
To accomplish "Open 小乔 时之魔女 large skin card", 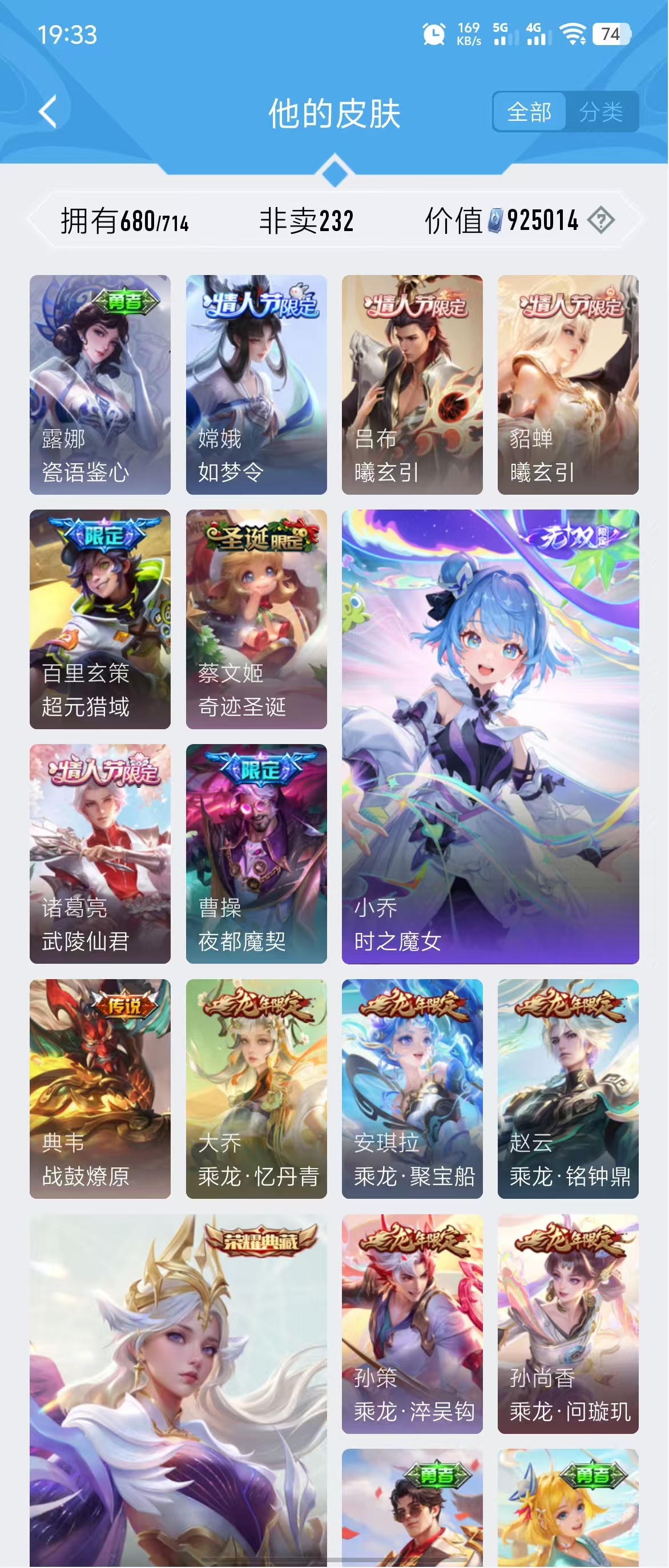I will [x=490, y=737].
